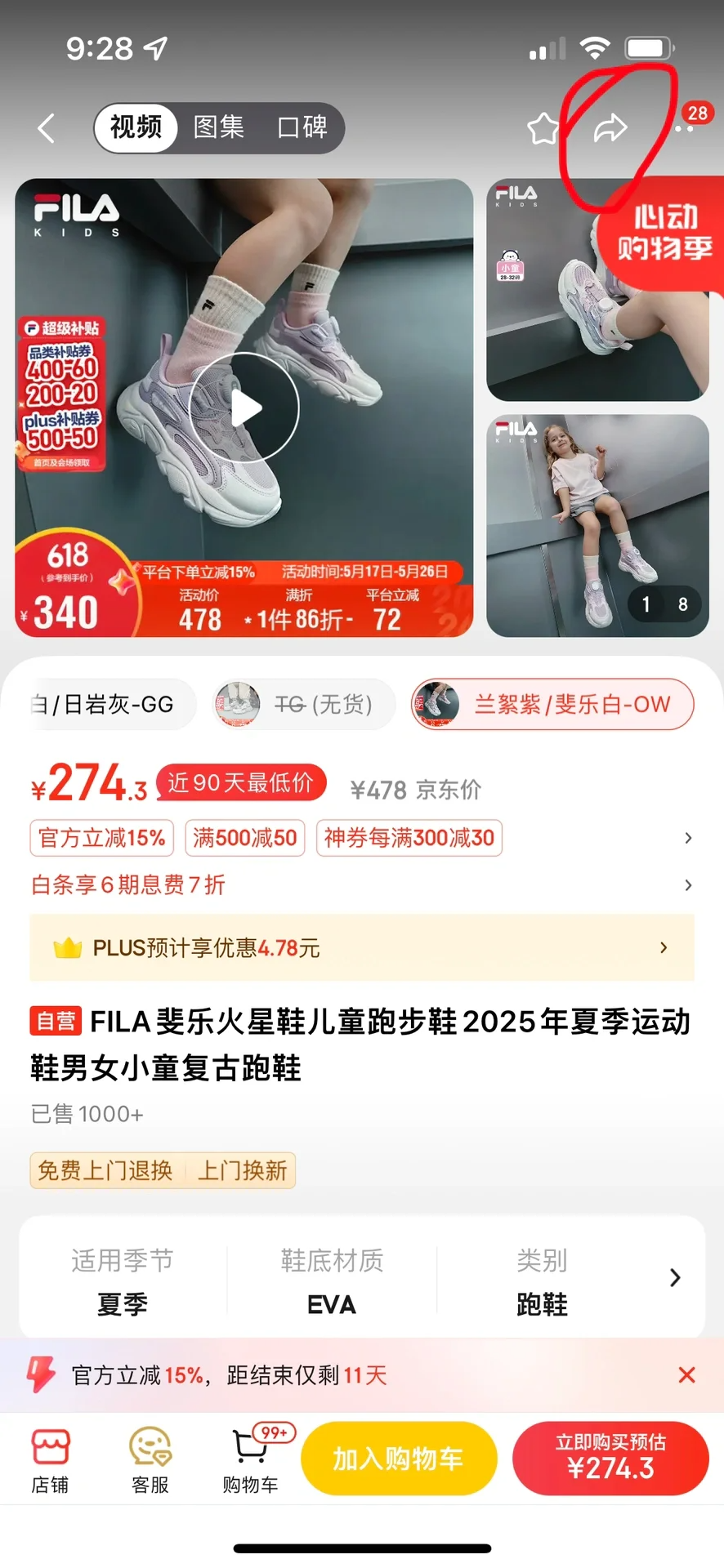Go back using the top-left arrow
The width and height of the screenshot is (724, 1568).
tap(47, 128)
